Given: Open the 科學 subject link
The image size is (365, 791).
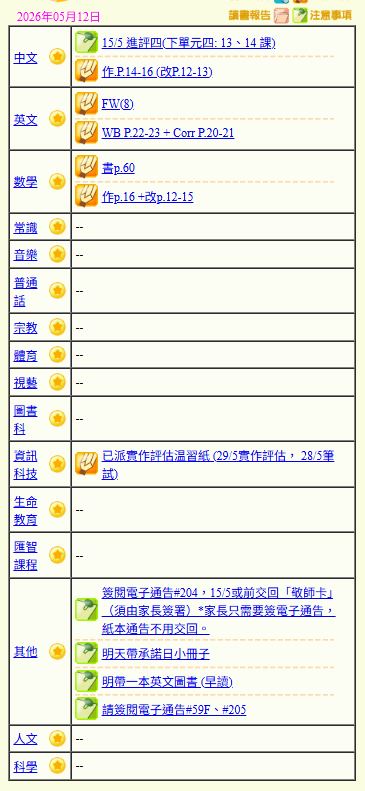Looking at the screenshot, I should [x=25, y=767].
